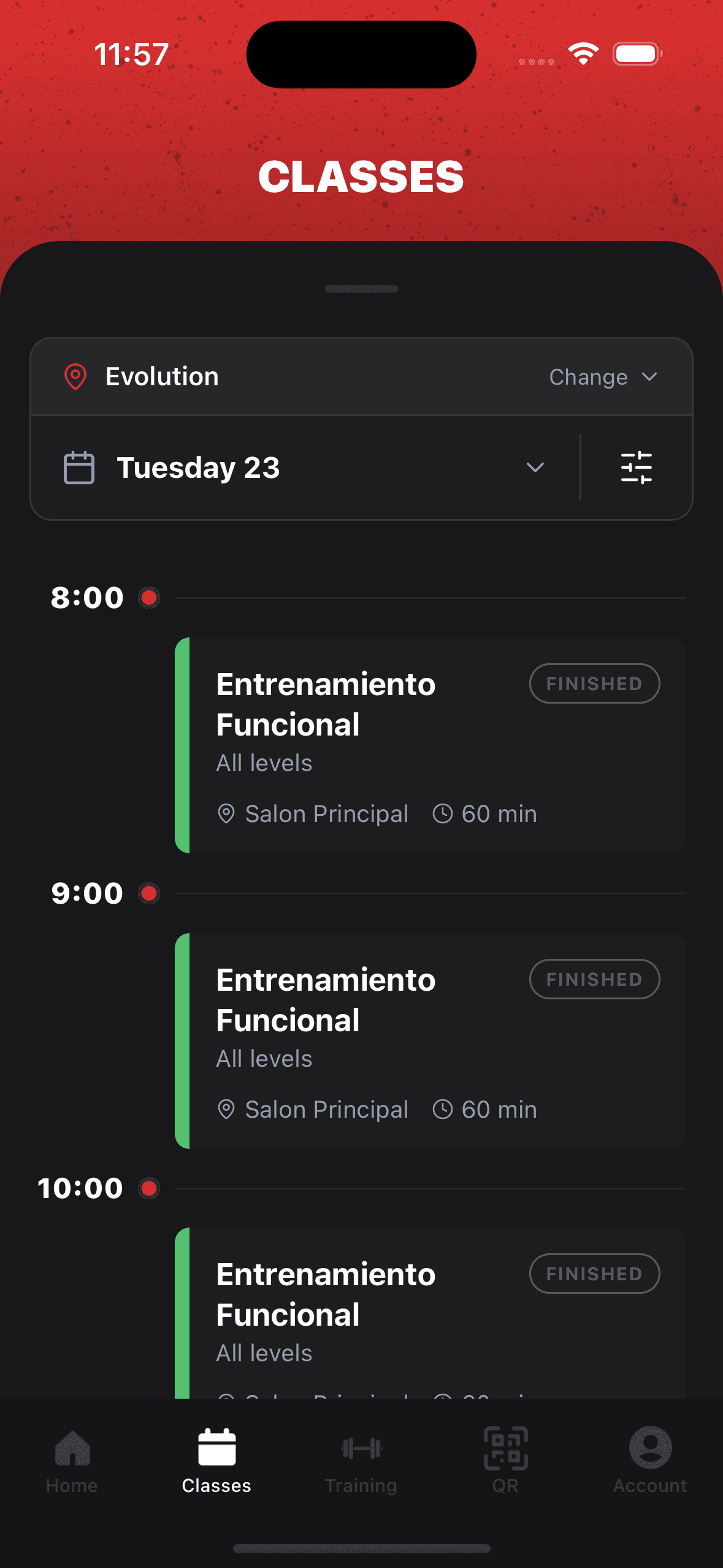Open the filter settings icon
The image size is (723, 1568).
pyautogui.click(x=637, y=467)
